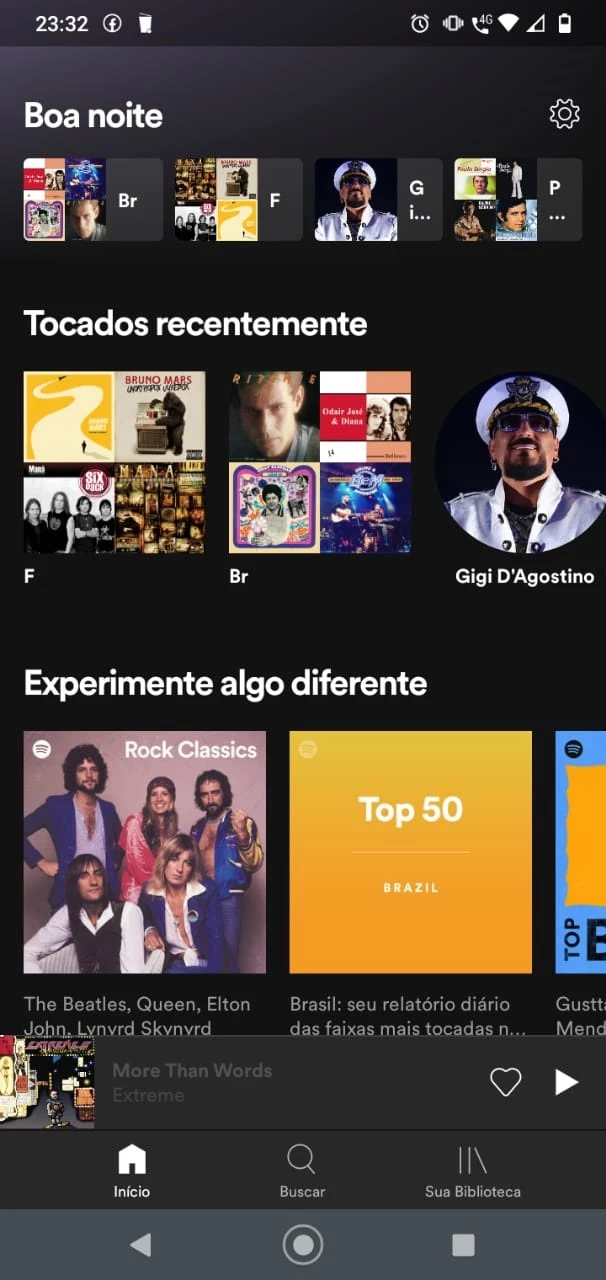Open the recently played "Br" playlist cover
This screenshot has height=1280, width=606.
(319, 462)
